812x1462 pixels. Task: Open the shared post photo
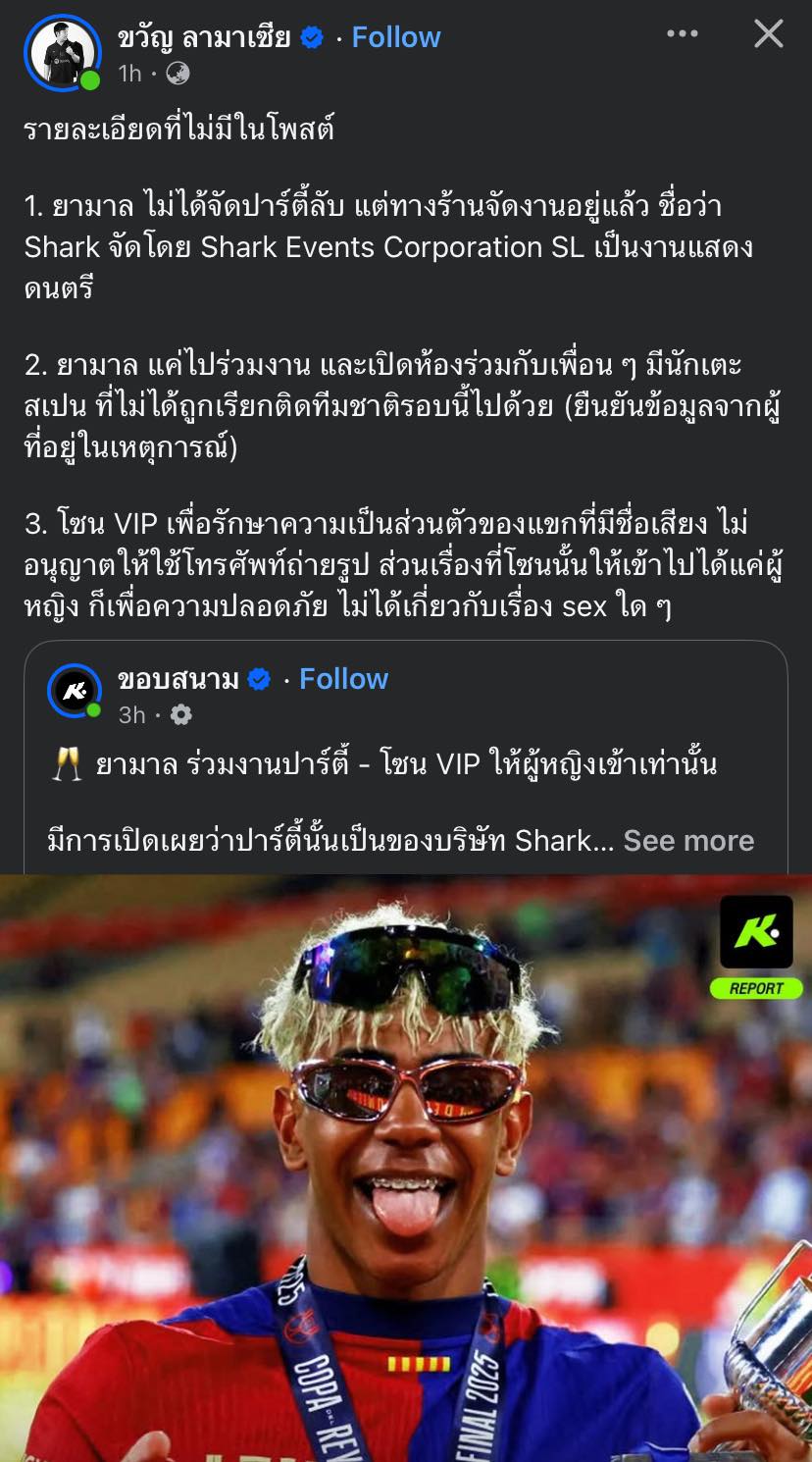coord(406,1168)
